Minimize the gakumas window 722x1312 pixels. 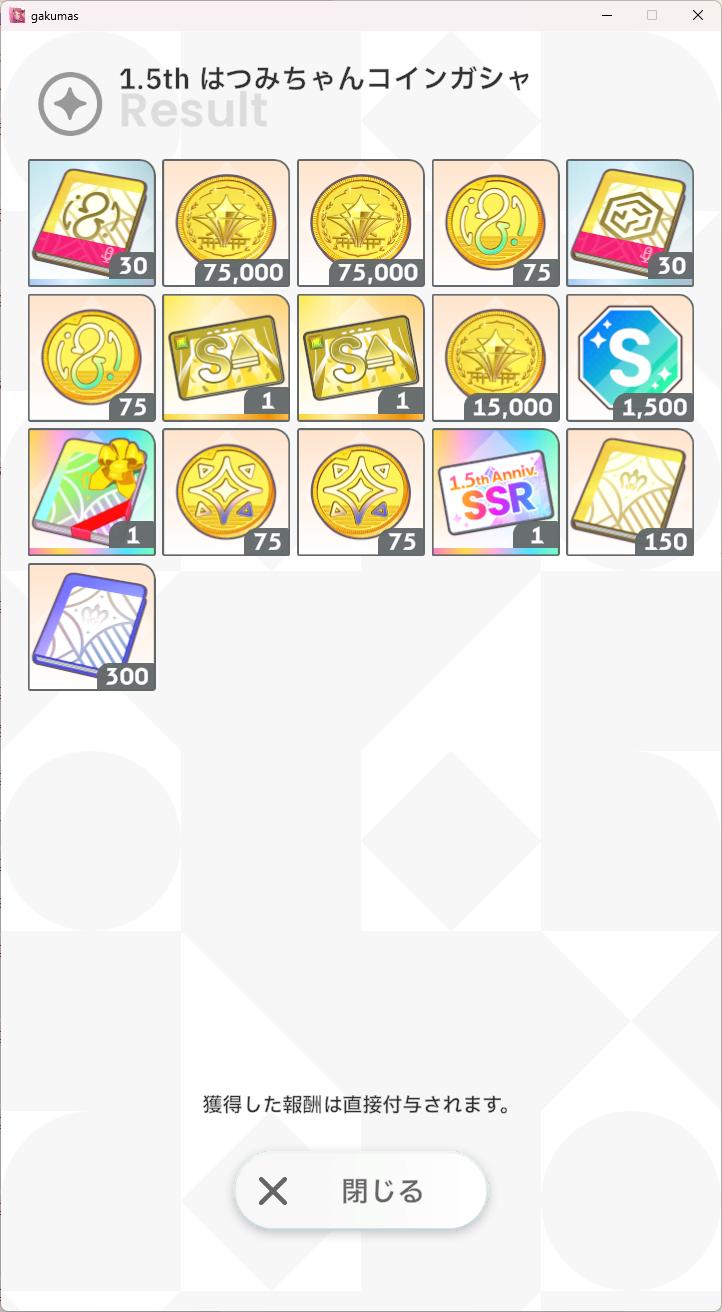point(606,15)
